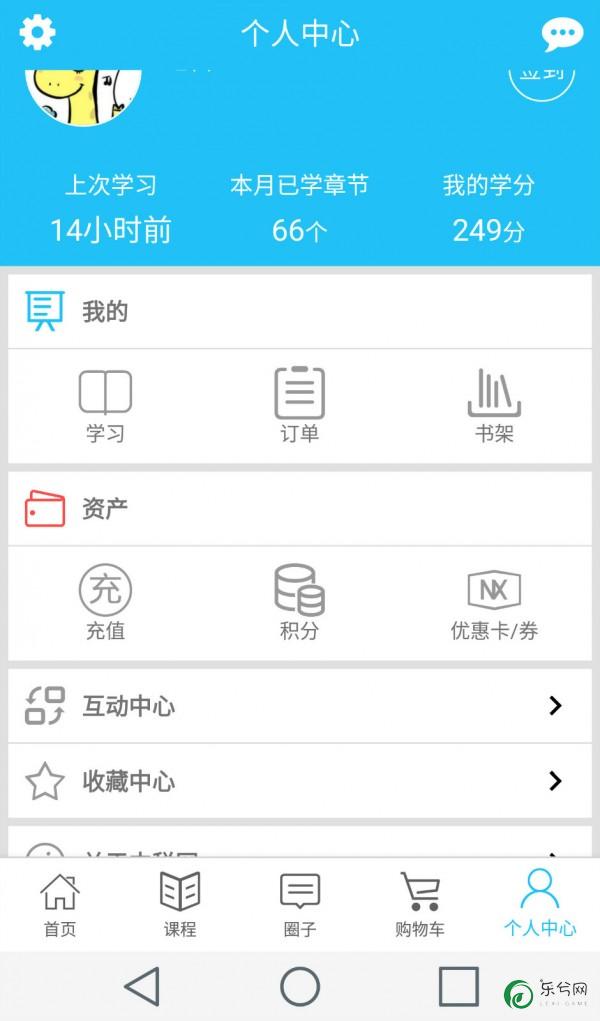Viewport: 600px width, 1021px height.
Task: Tap the system back button
Action: pyautogui.click(x=143, y=986)
